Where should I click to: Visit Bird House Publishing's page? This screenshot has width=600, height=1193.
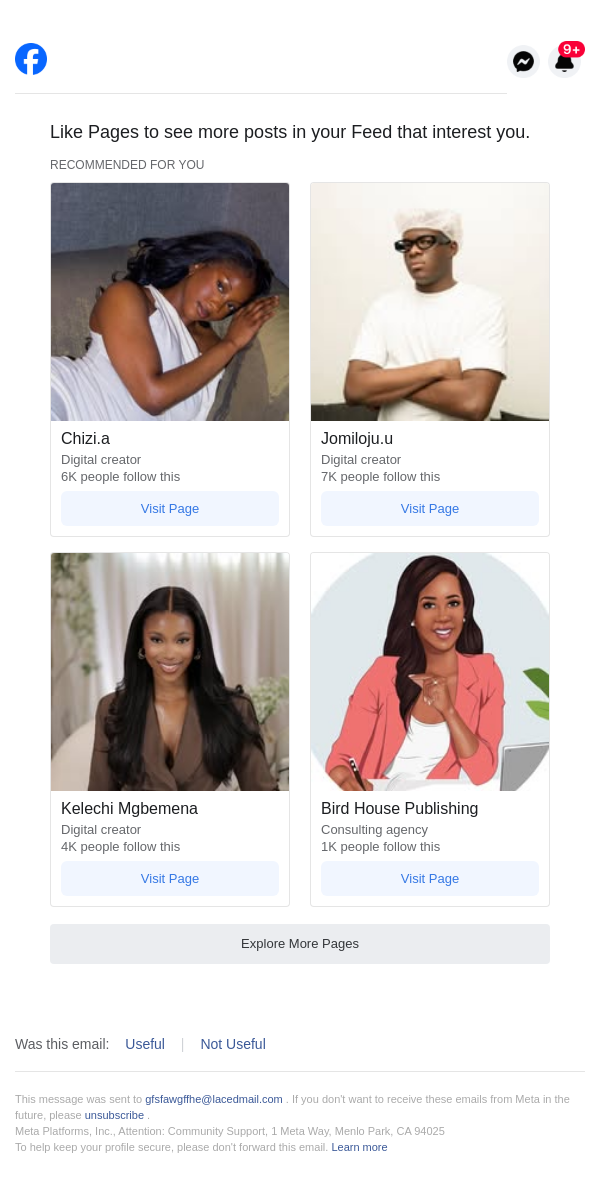pyautogui.click(x=430, y=878)
